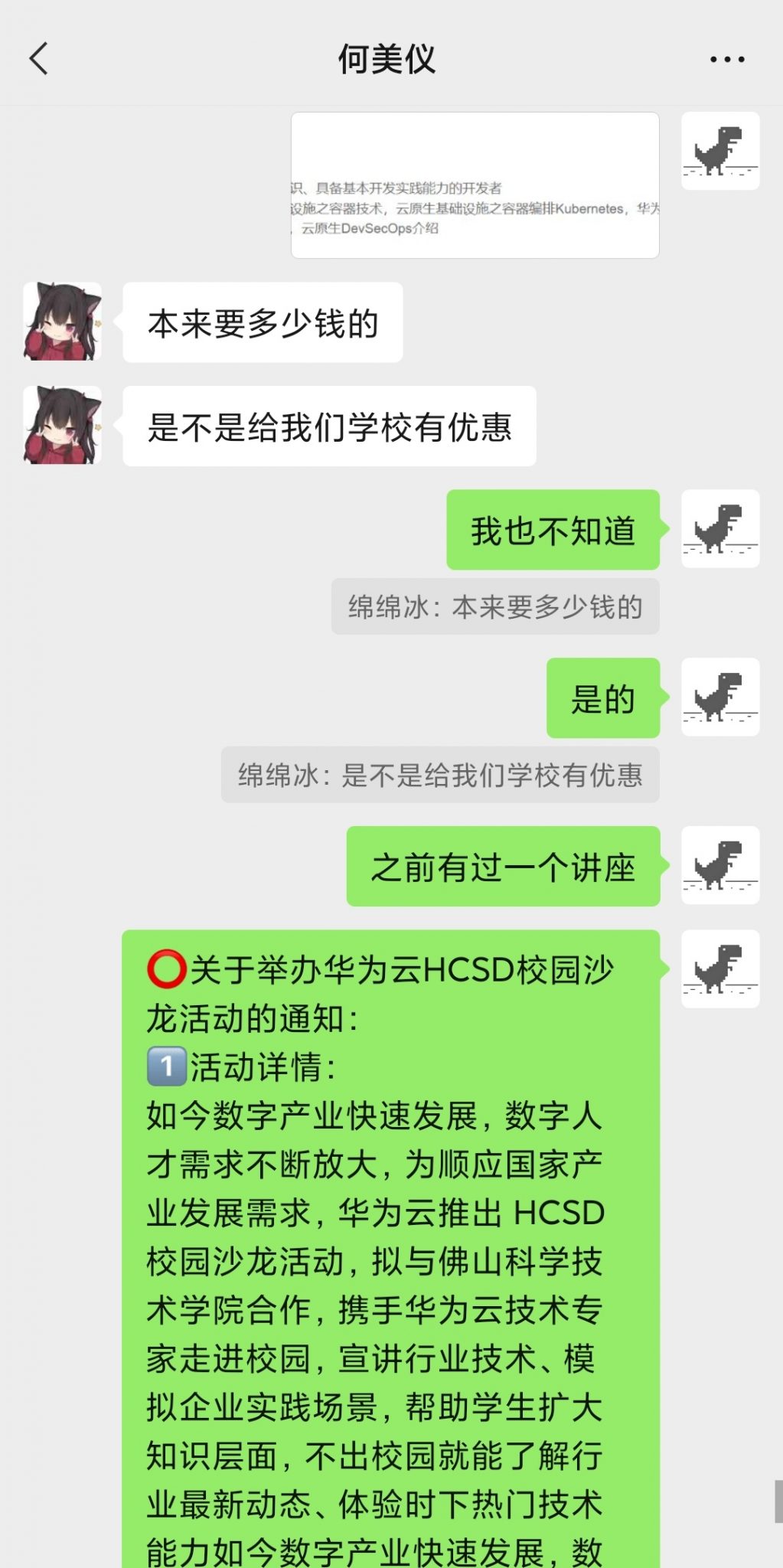Tap avatar beside 本来要多少钱的 message
Screen dimensions: 783x1568
(x=62, y=322)
